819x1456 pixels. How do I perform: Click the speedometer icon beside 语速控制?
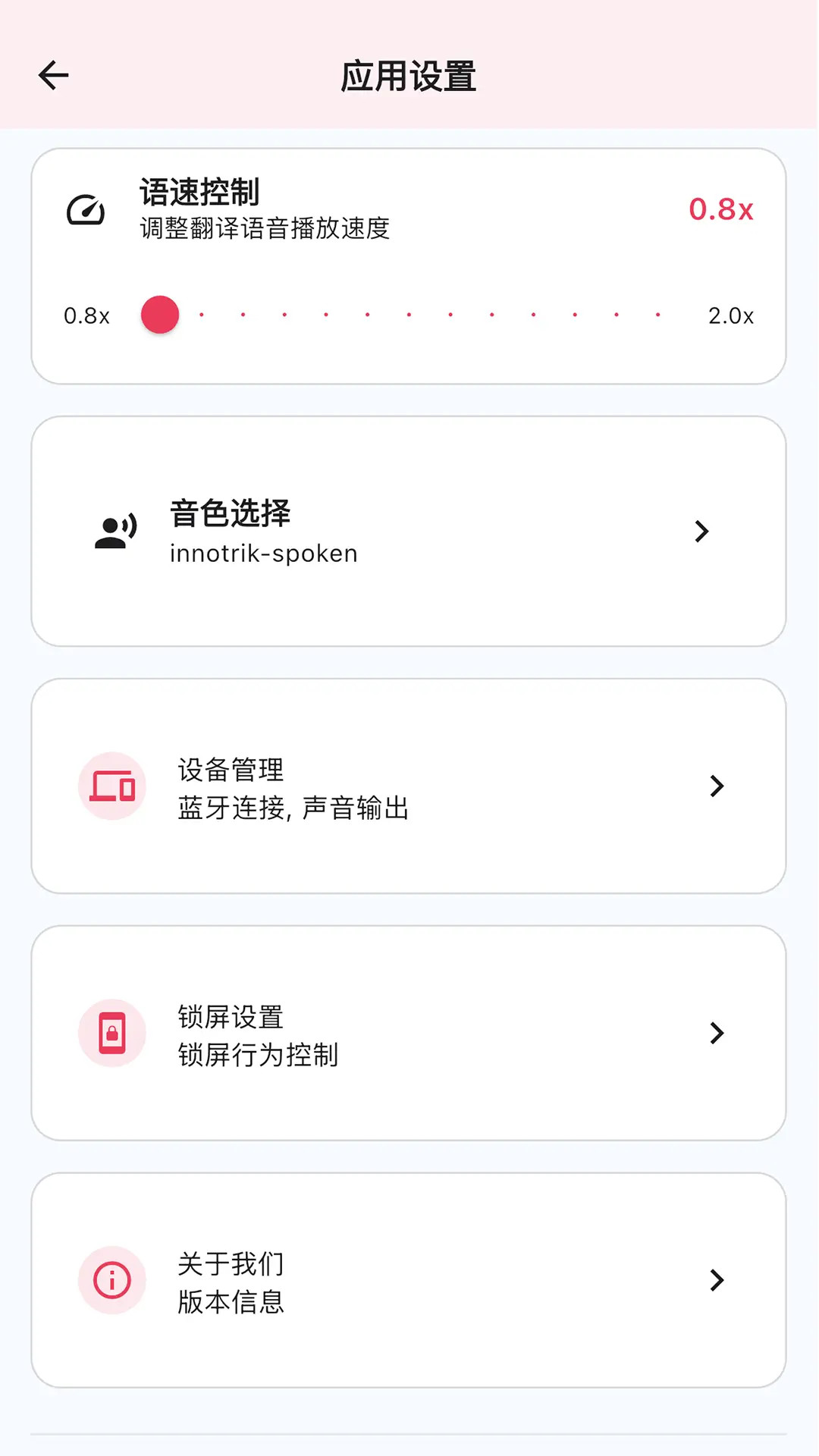(87, 210)
